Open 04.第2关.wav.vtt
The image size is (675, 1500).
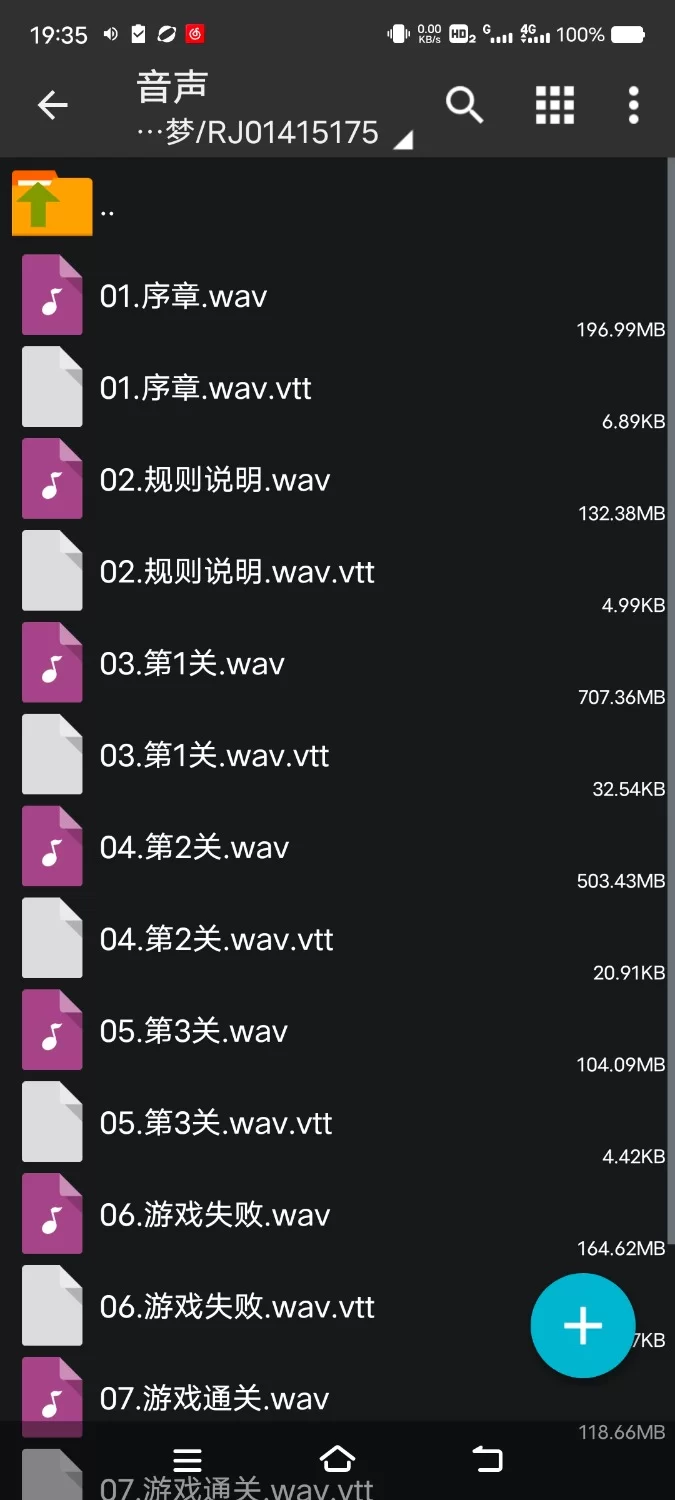pos(216,940)
